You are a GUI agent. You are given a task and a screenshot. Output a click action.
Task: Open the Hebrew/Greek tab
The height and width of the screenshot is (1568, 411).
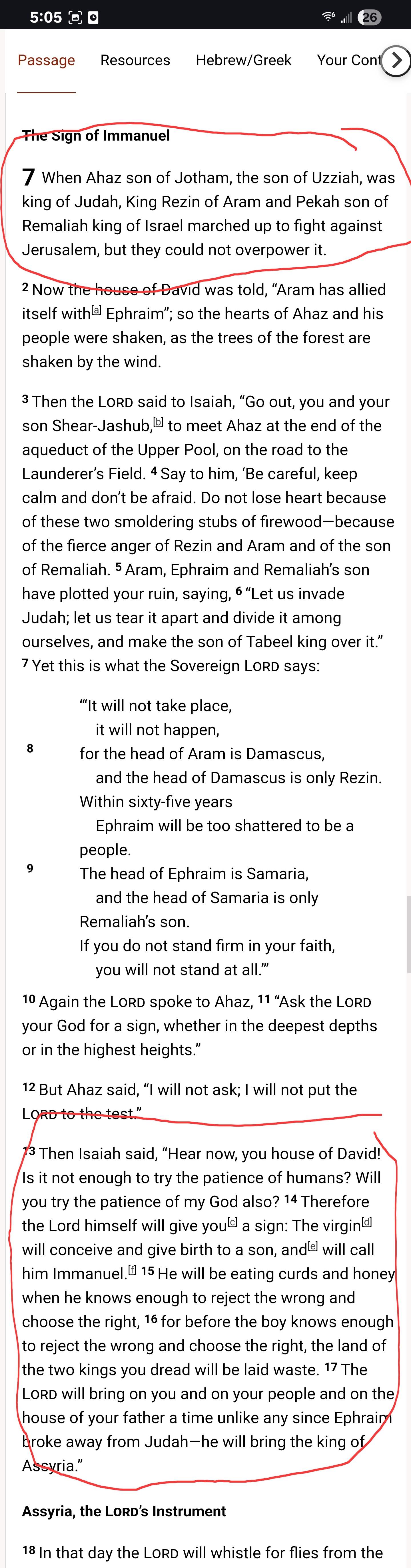tap(243, 60)
